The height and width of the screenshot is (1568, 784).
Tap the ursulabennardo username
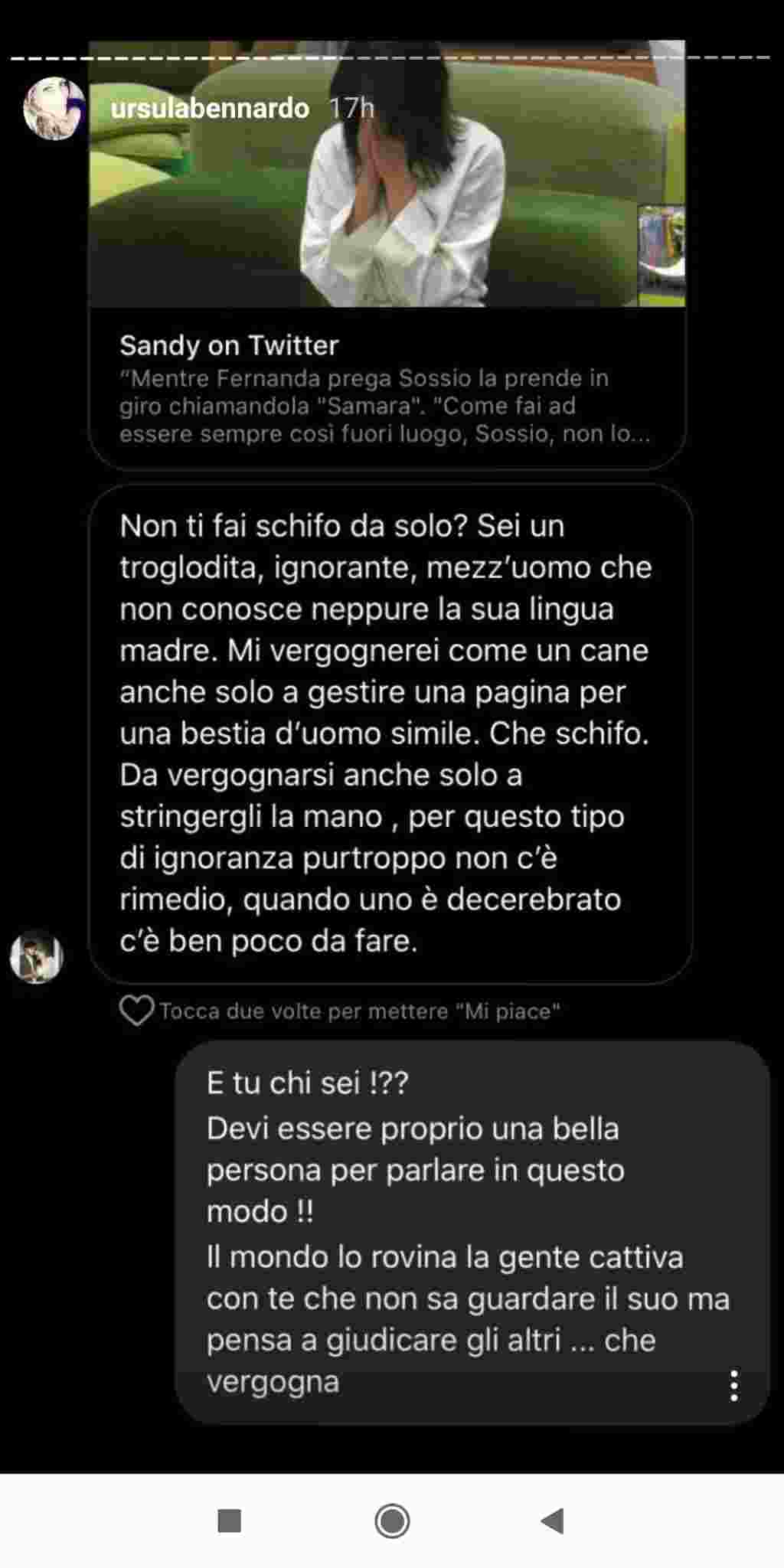click(x=210, y=108)
